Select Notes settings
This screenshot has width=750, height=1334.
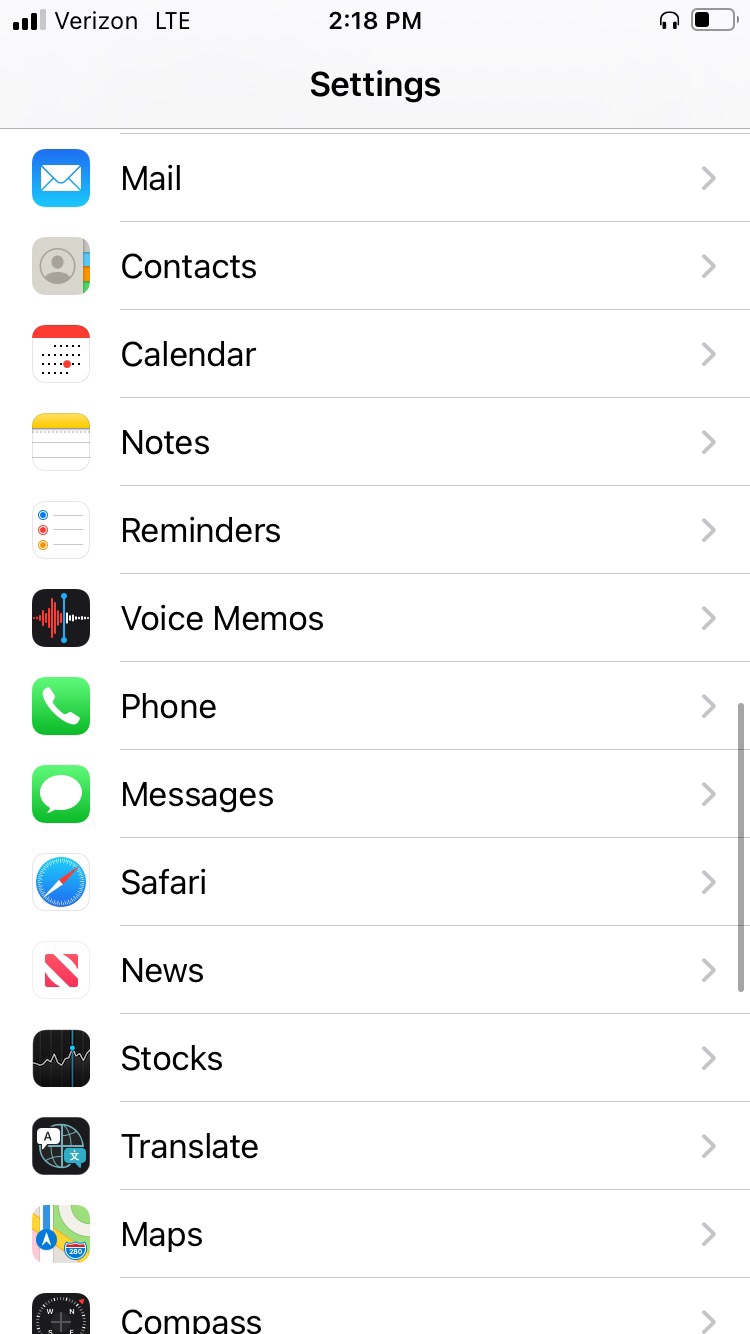[x=375, y=443]
